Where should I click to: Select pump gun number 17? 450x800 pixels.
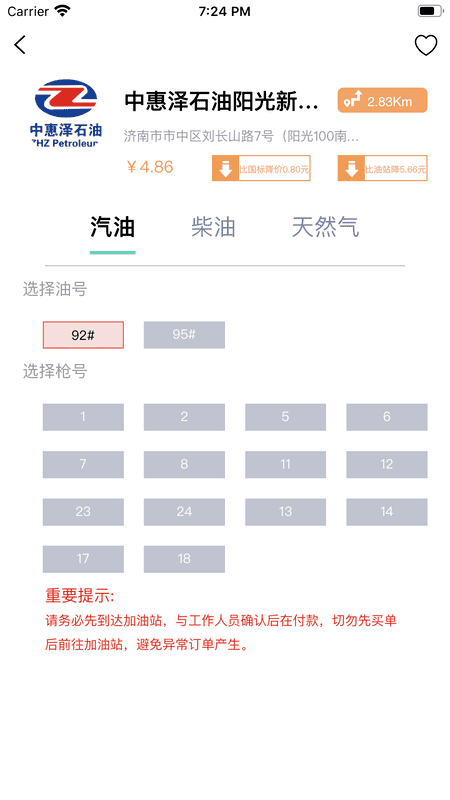(83, 559)
